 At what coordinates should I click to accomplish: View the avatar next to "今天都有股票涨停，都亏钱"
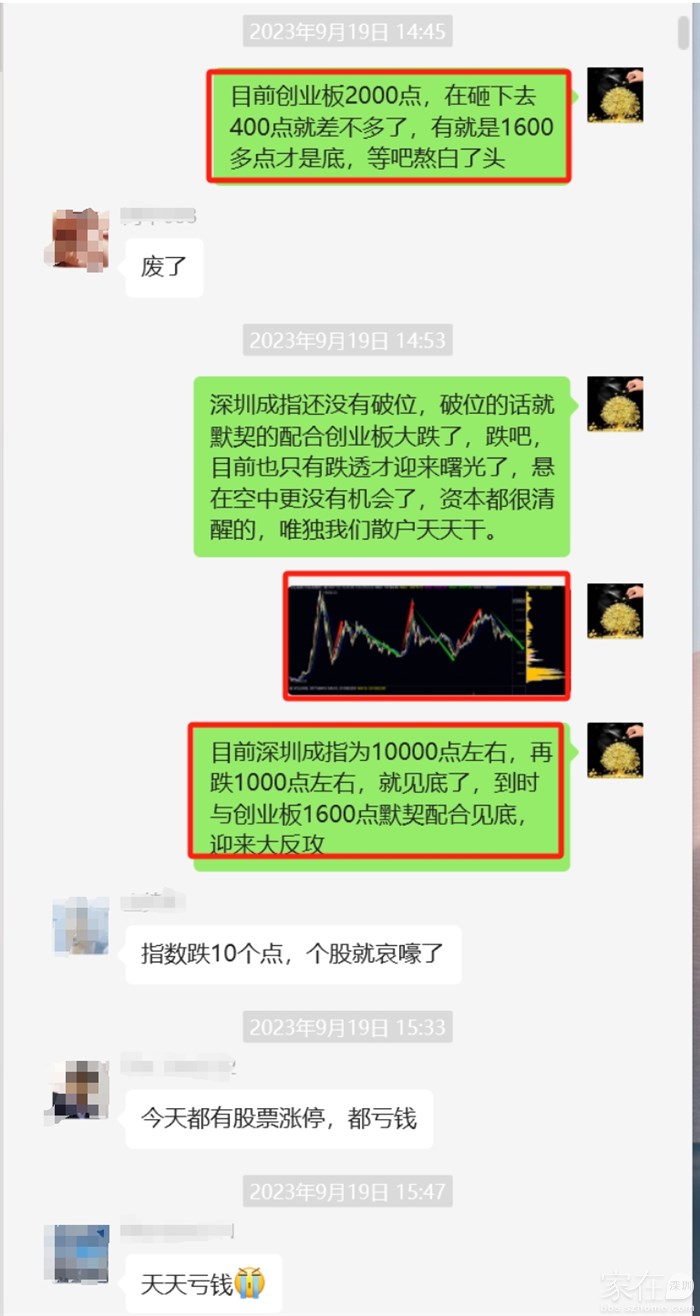pyautogui.click(x=81, y=1090)
